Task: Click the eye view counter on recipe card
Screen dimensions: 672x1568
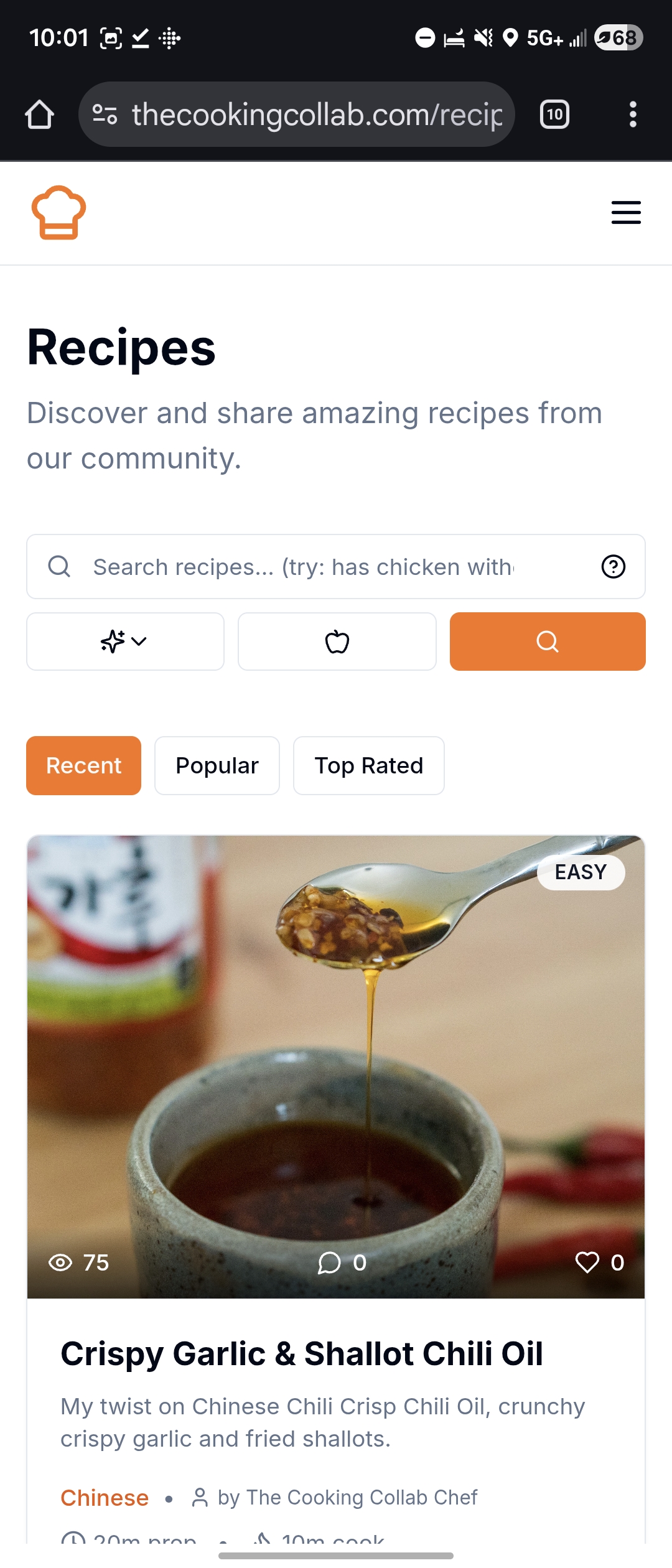Action: point(62,1262)
